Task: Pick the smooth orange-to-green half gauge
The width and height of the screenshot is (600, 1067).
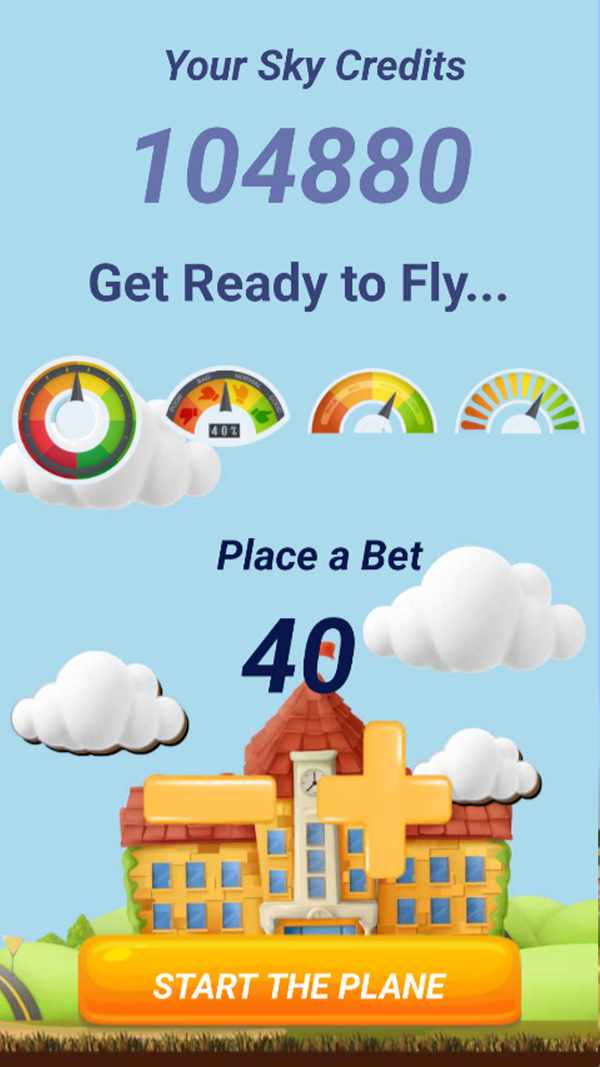Action: click(x=372, y=404)
